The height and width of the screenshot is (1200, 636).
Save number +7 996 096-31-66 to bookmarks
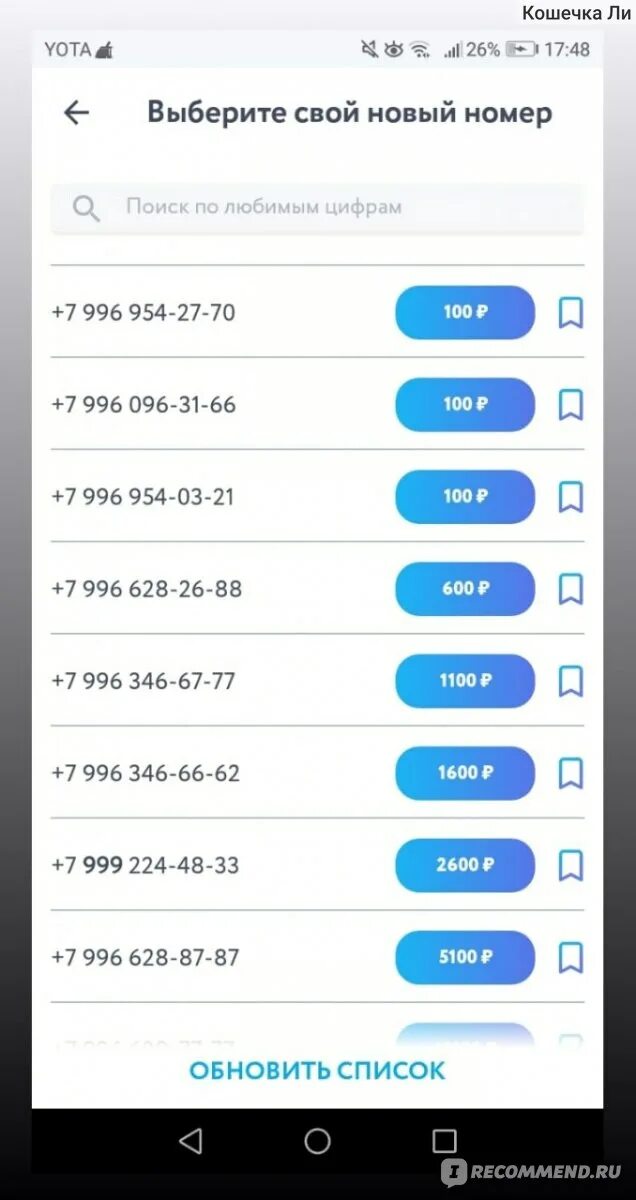(x=570, y=405)
